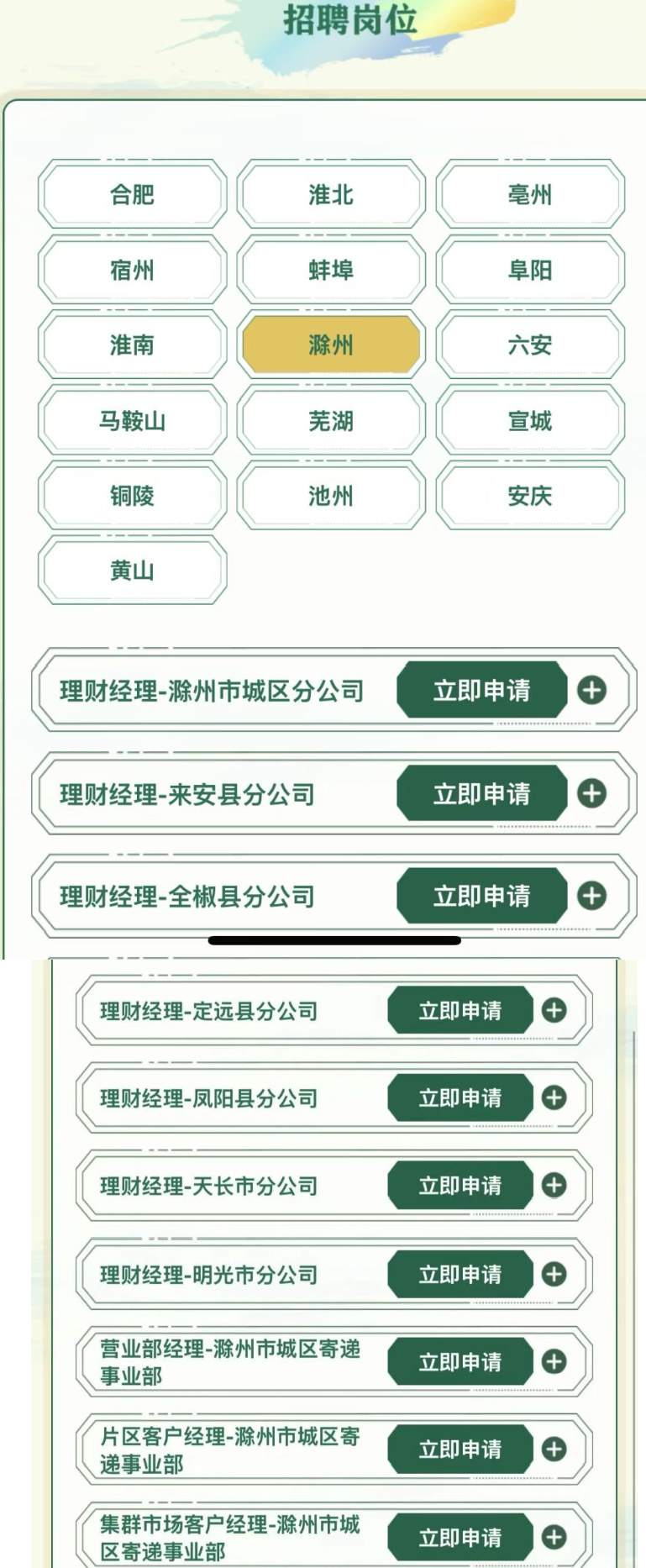Select the 芜湖 city filter

[x=330, y=421]
